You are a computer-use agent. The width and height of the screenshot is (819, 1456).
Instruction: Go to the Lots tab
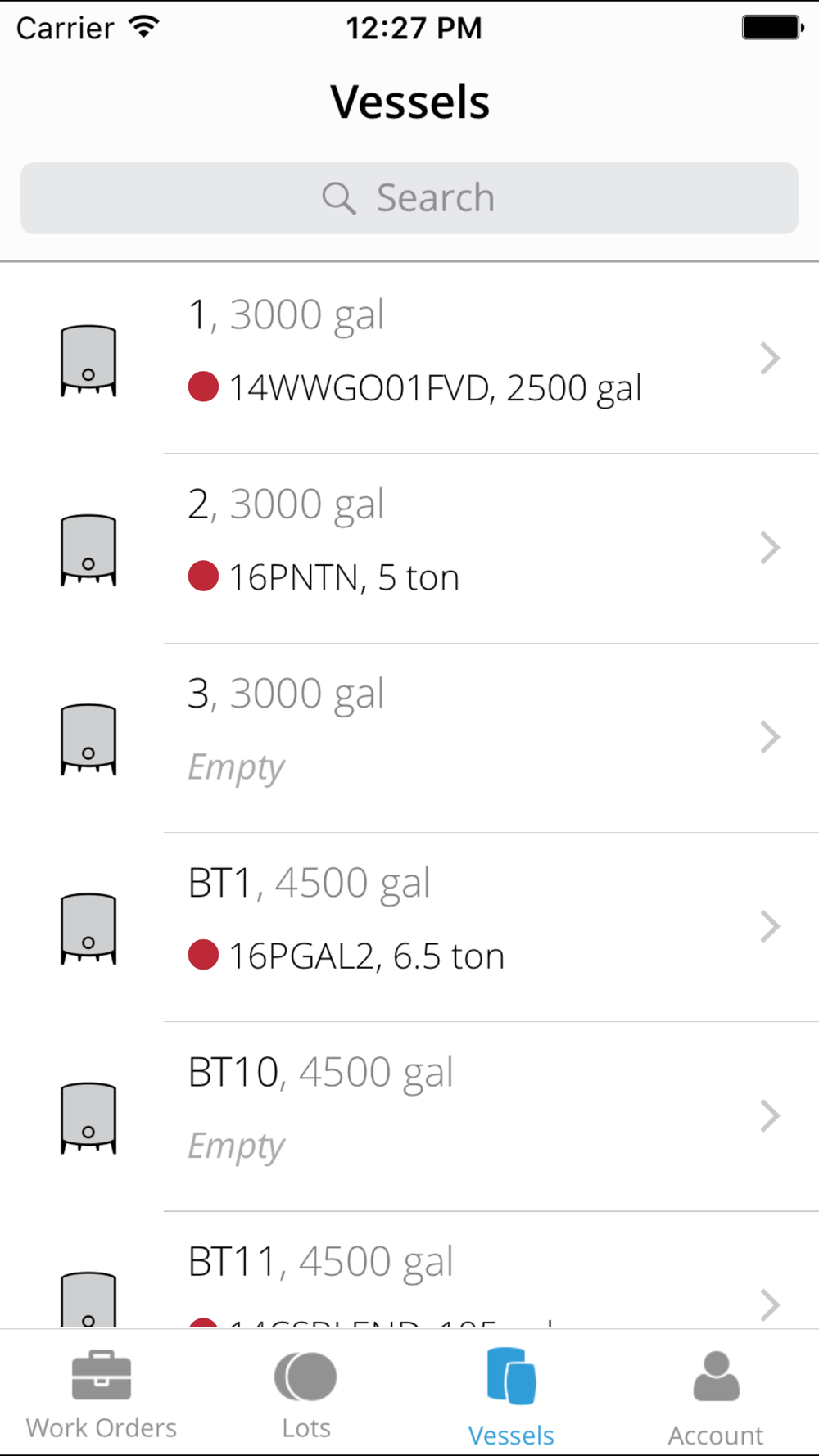306,1394
